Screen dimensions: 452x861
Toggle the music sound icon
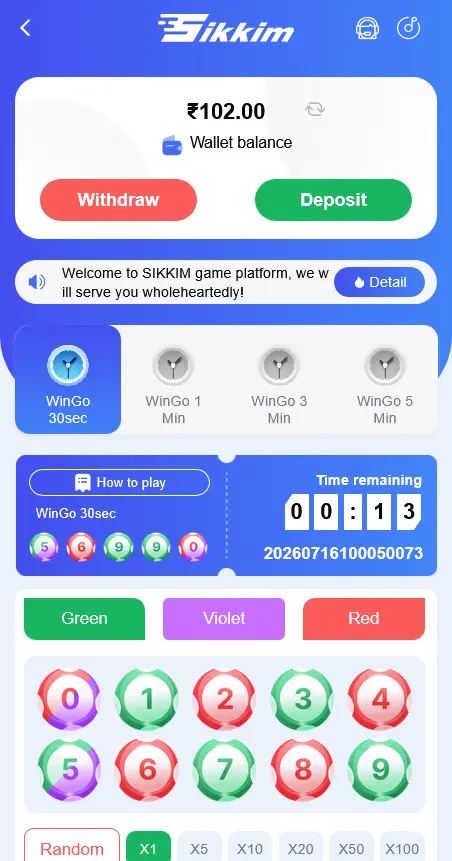[409, 27]
